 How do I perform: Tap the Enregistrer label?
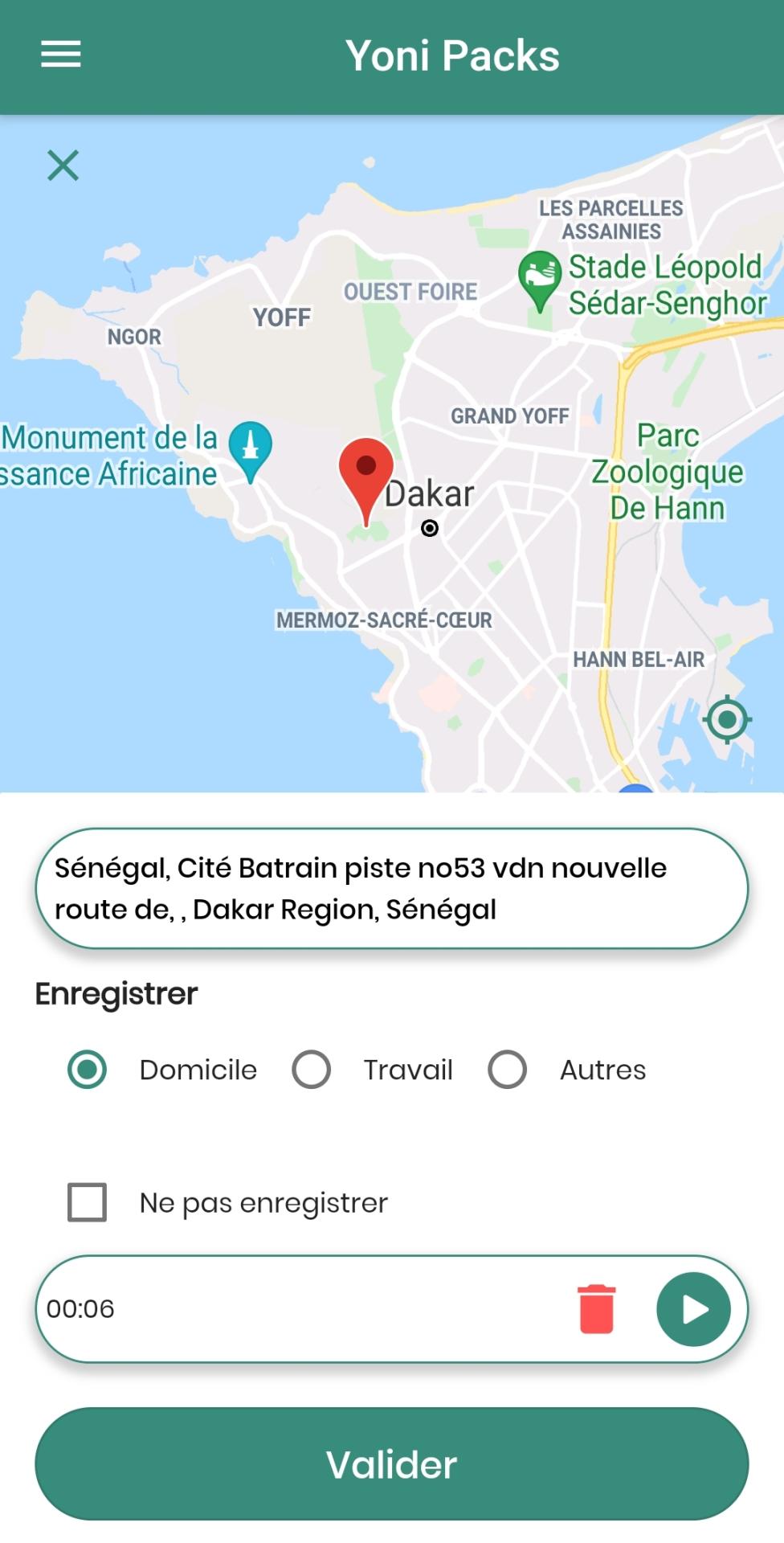point(116,994)
